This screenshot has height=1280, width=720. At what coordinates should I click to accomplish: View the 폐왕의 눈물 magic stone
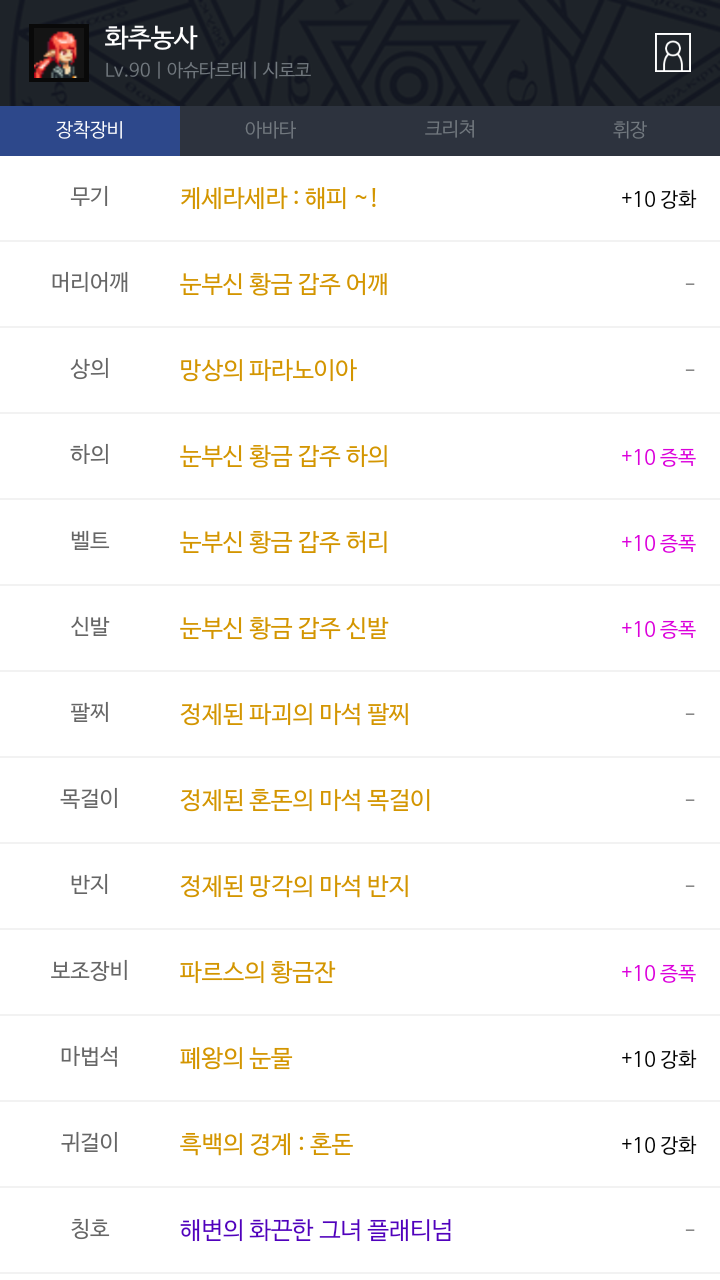click(x=236, y=1058)
